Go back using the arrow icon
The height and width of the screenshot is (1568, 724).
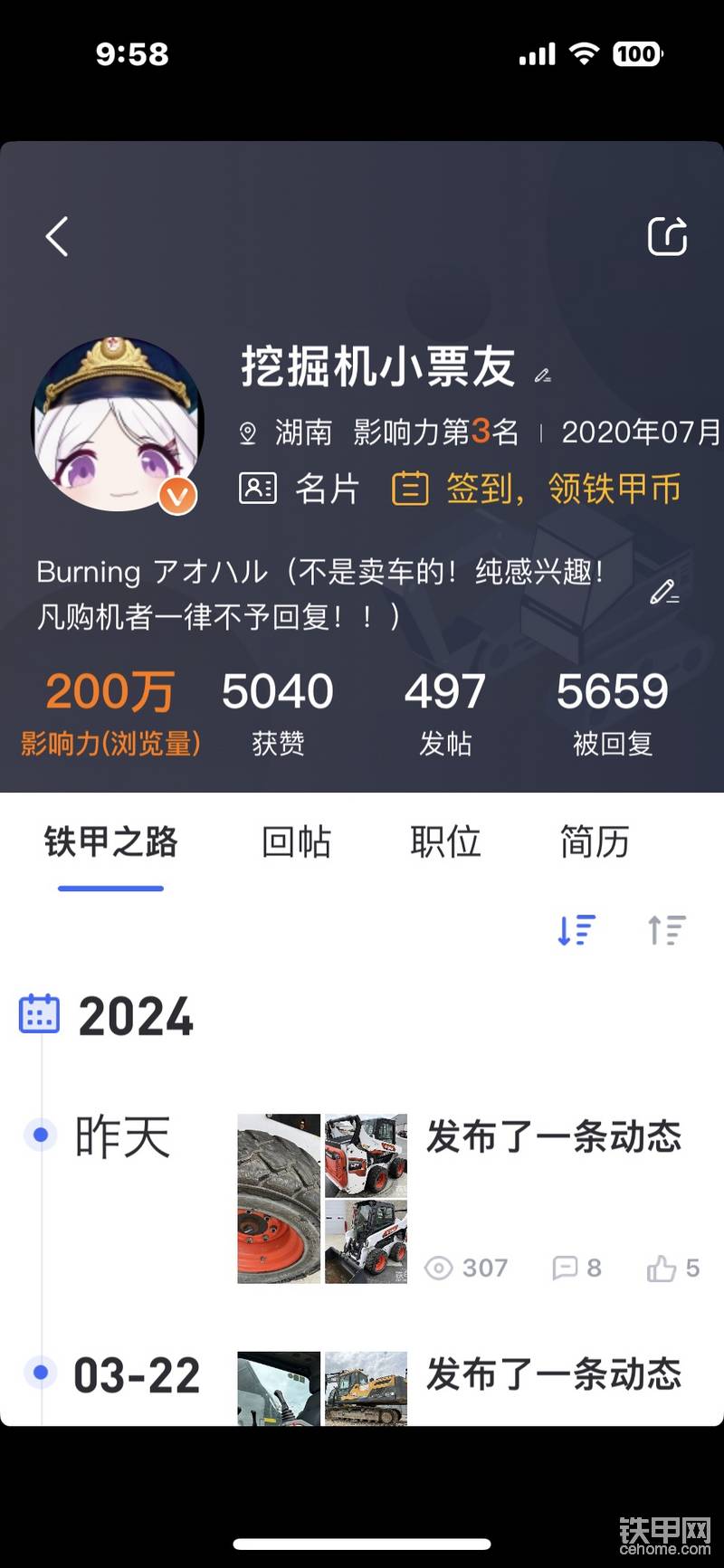(57, 237)
